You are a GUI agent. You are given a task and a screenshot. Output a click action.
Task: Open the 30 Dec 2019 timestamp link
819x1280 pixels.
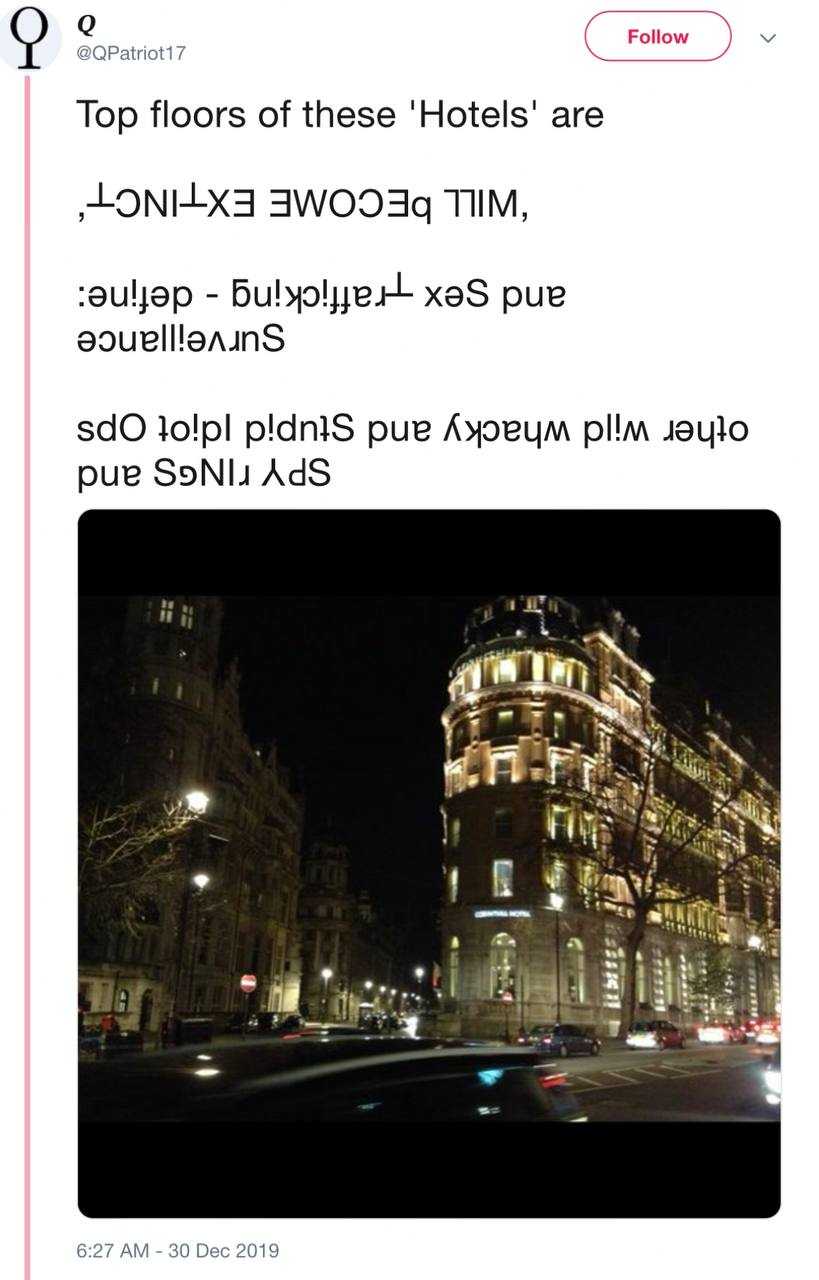tap(177, 1250)
